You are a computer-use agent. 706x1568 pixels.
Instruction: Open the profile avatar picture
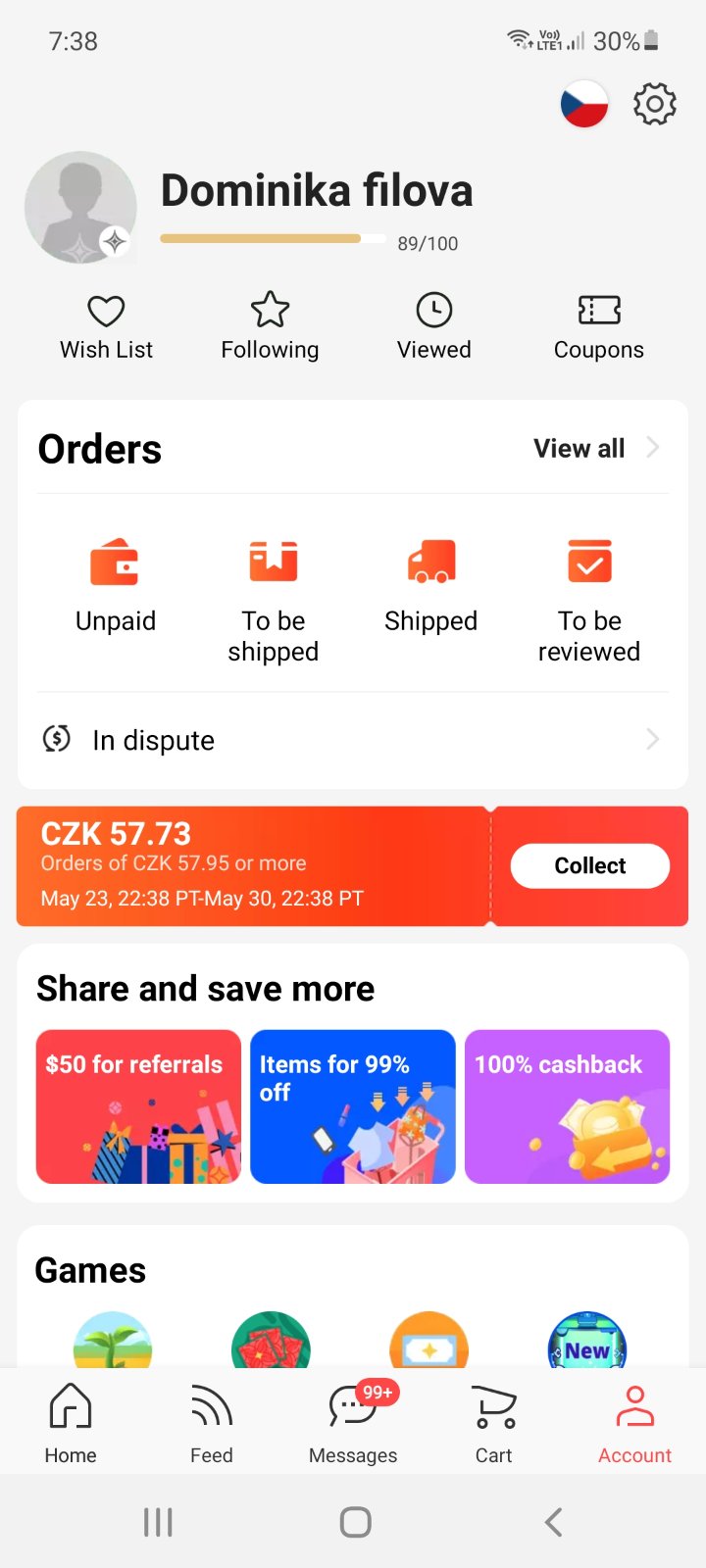coord(80,207)
